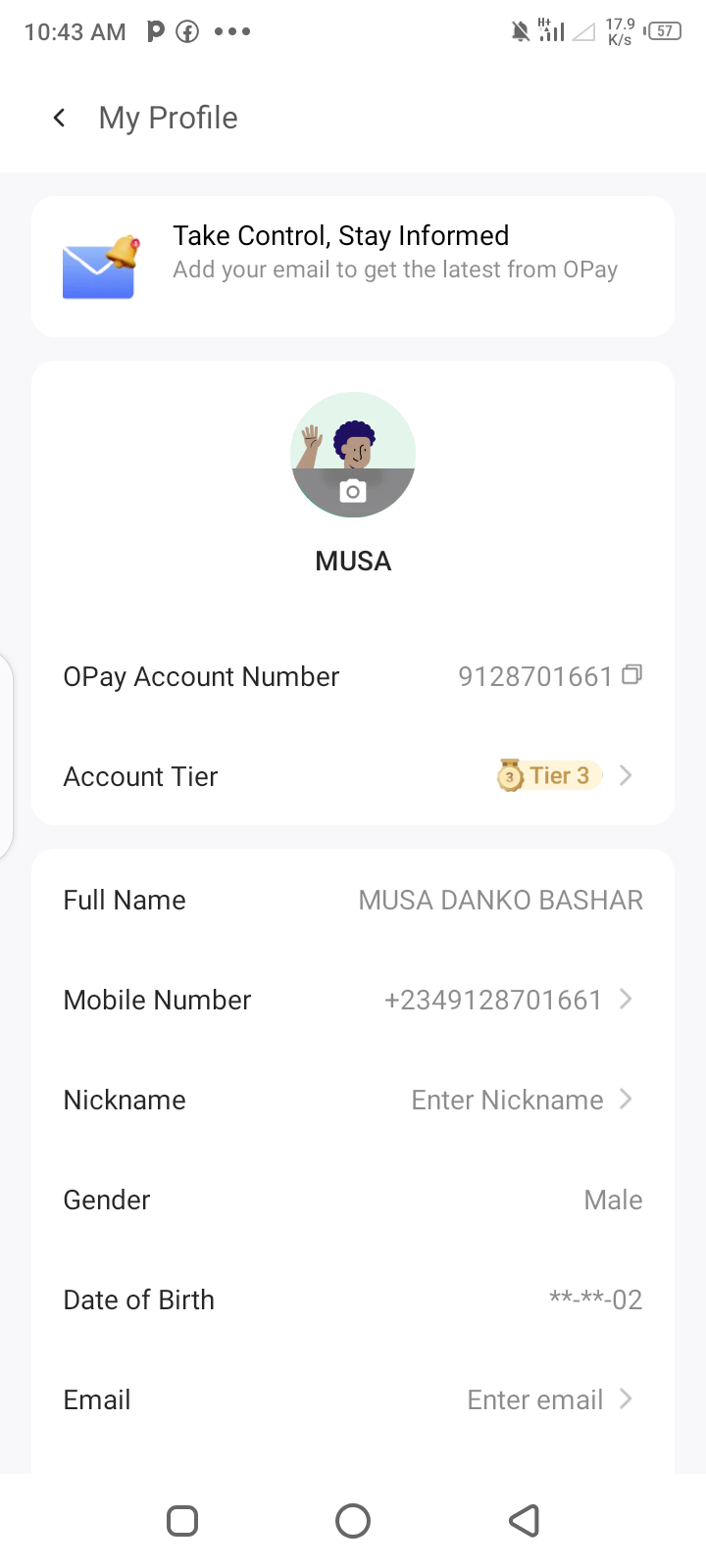706x1568 pixels.
Task: Open the add email banner
Action: point(353,266)
